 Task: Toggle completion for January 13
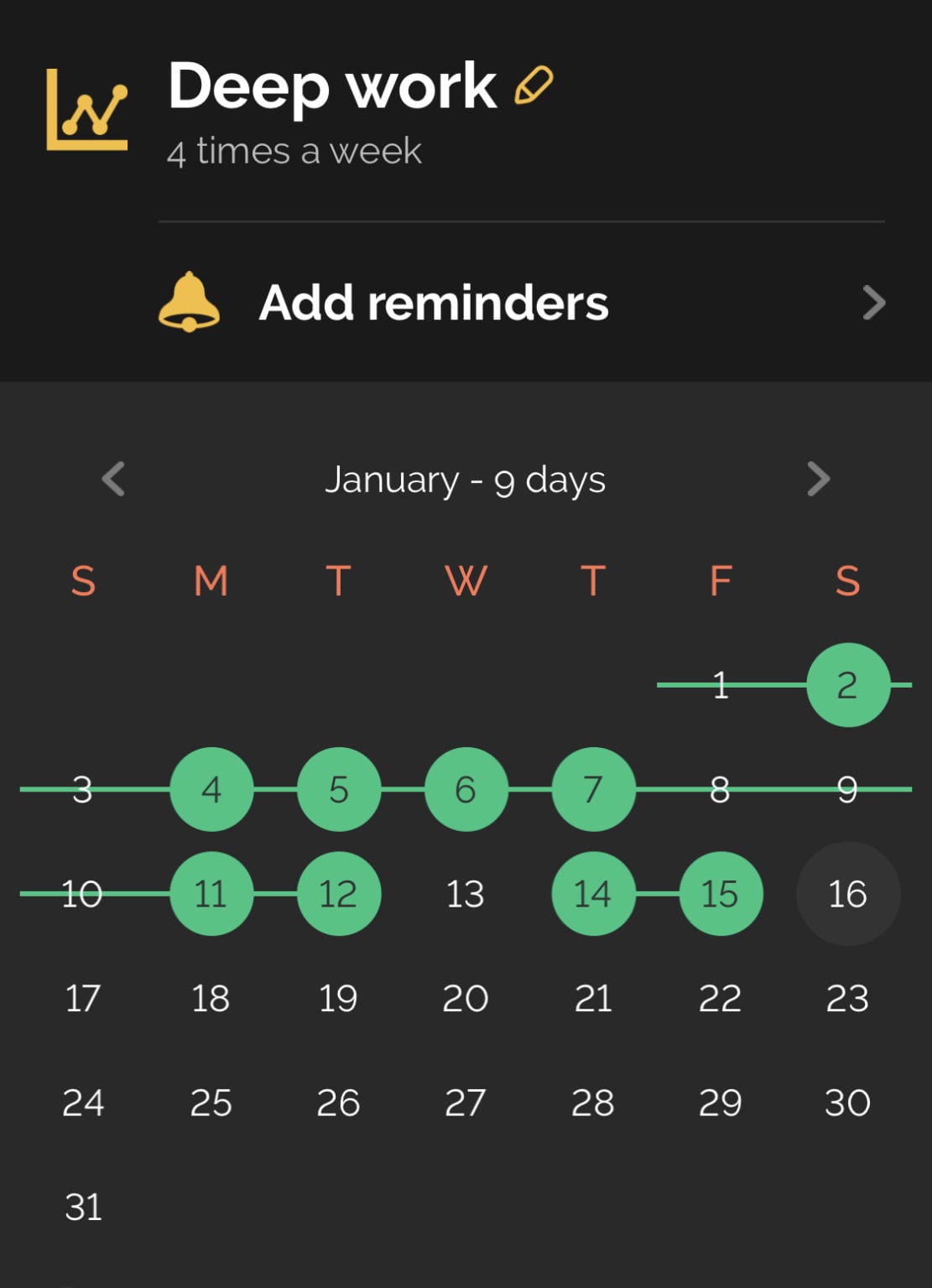[466, 894]
